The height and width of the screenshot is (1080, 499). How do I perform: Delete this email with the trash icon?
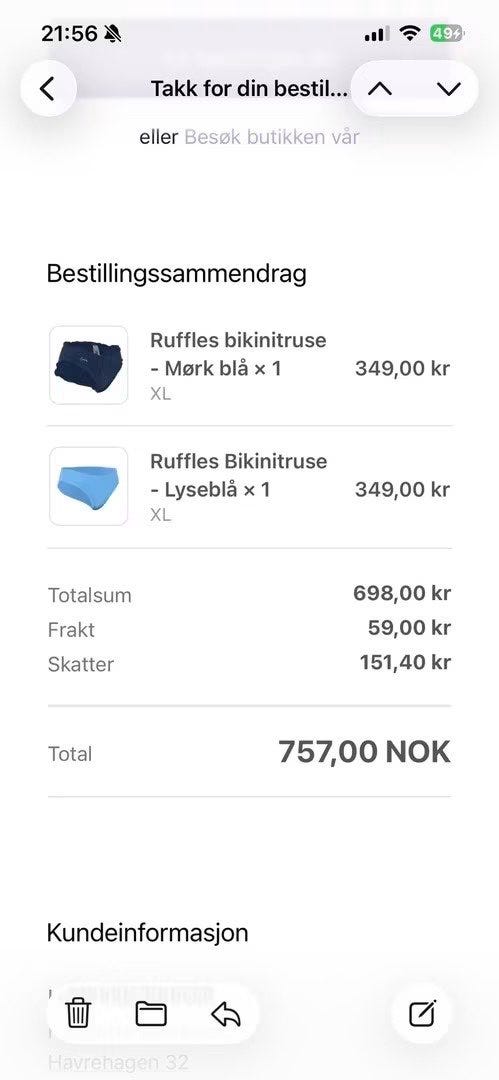pos(78,1013)
